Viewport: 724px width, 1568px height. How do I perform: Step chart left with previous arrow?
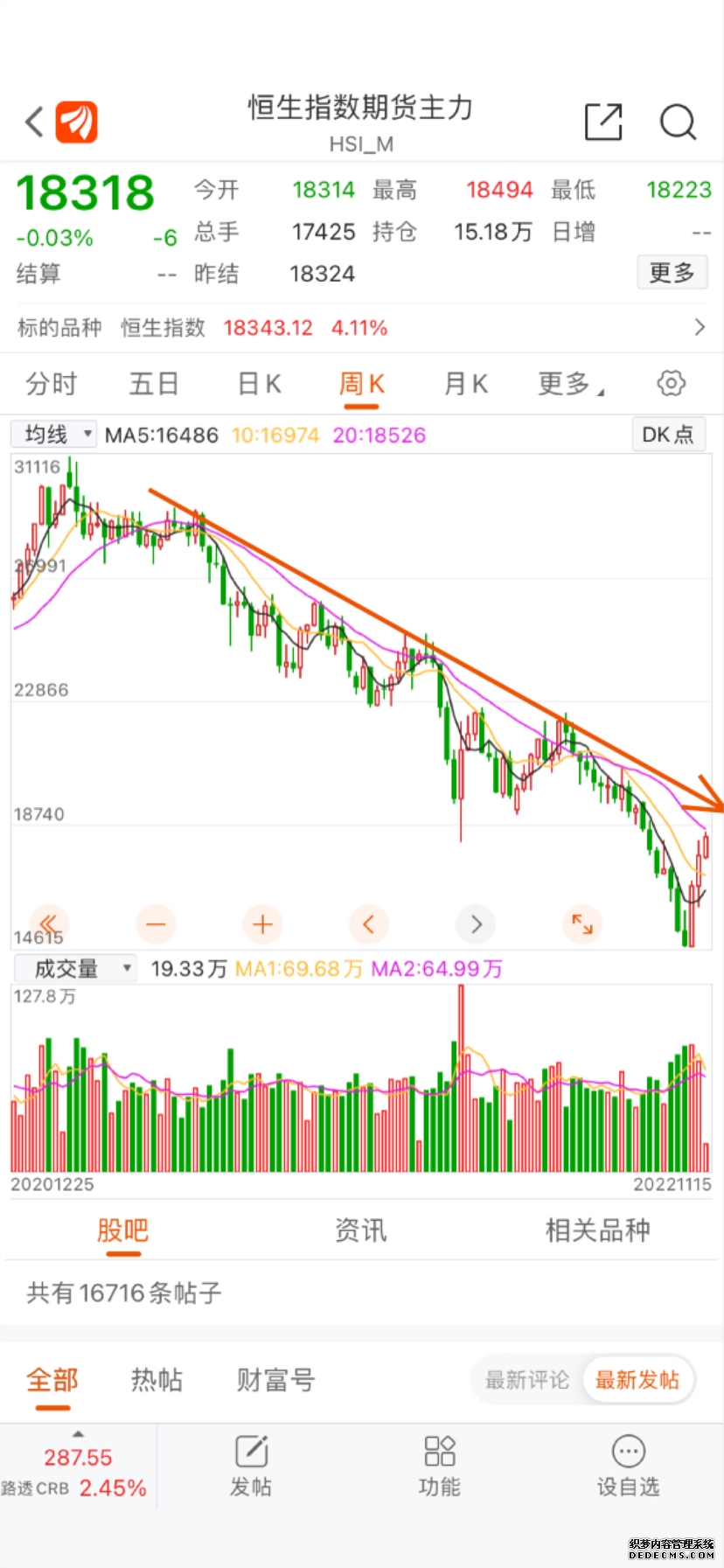coord(369,924)
